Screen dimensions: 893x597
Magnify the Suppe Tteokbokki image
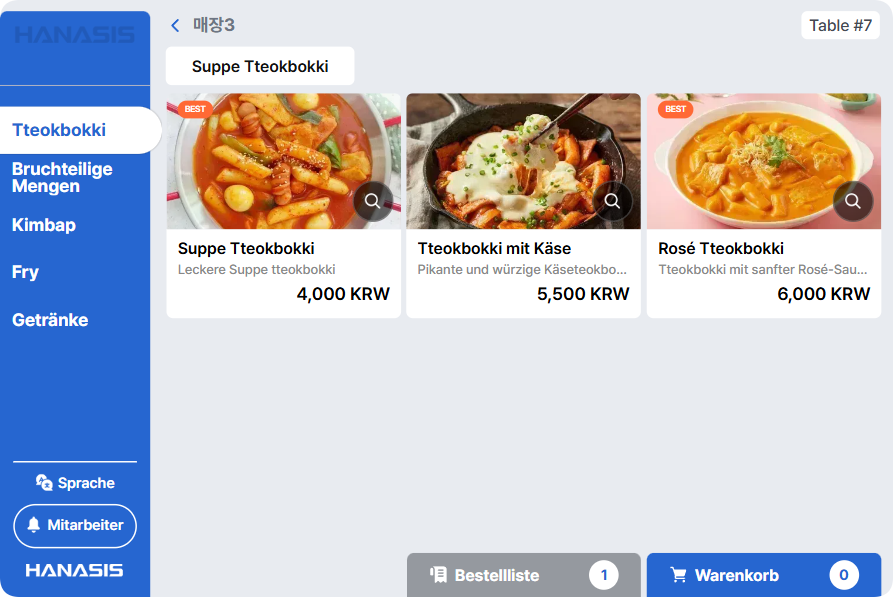click(x=372, y=201)
